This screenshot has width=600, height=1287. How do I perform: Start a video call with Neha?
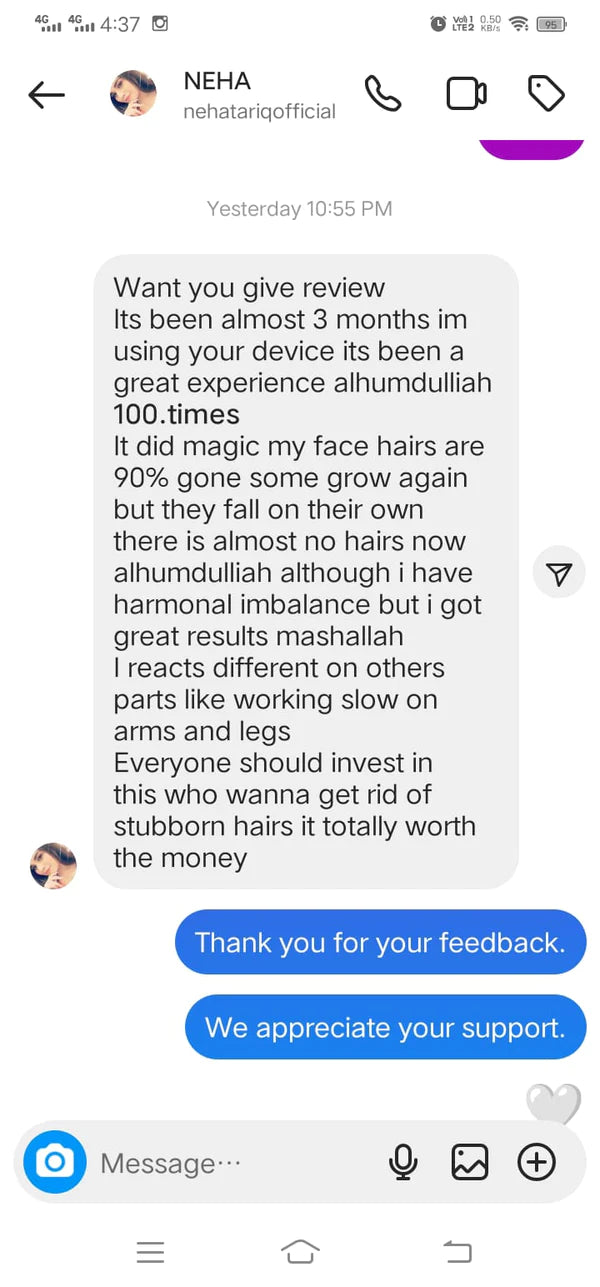coord(465,94)
